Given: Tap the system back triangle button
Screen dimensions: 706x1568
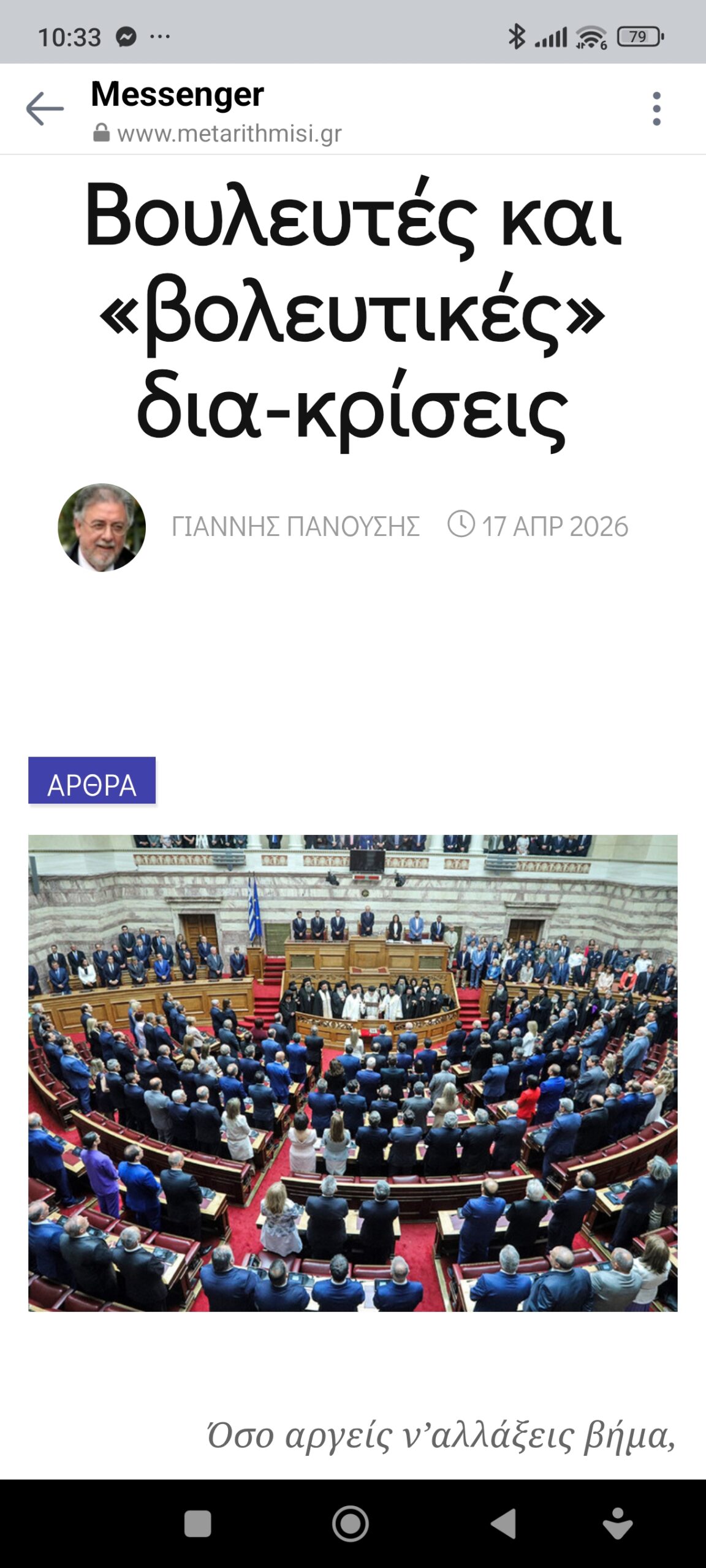Looking at the screenshot, I should [504, 1524].
